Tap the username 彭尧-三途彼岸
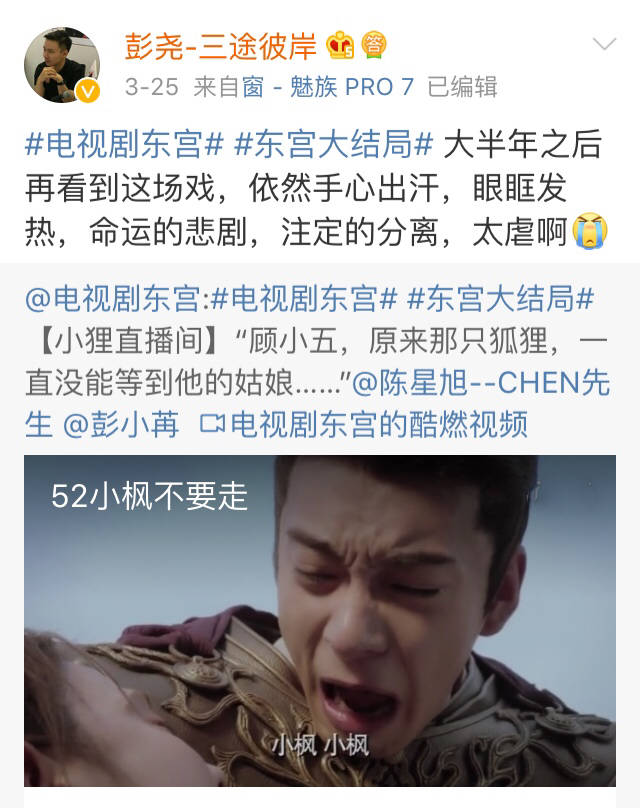The height and width of the screenshot is (808, 640). [221, 45]
